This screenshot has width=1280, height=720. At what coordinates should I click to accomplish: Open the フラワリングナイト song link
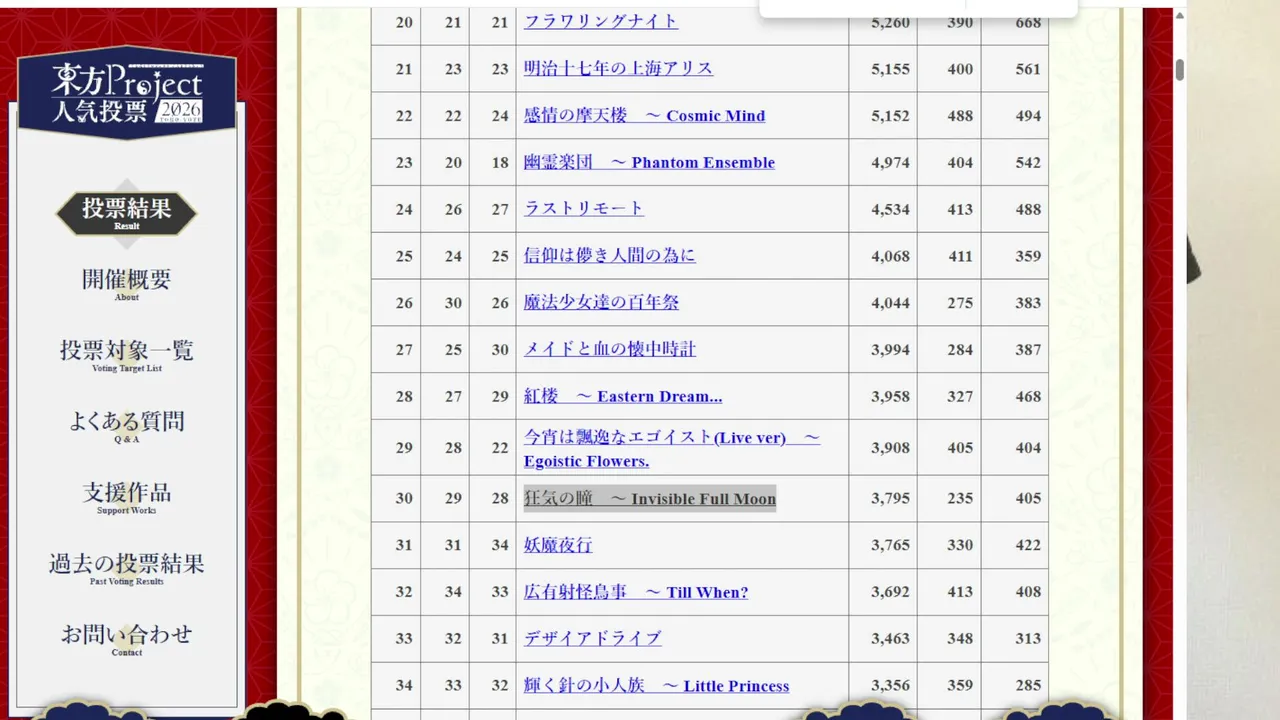tap(600, 21)
